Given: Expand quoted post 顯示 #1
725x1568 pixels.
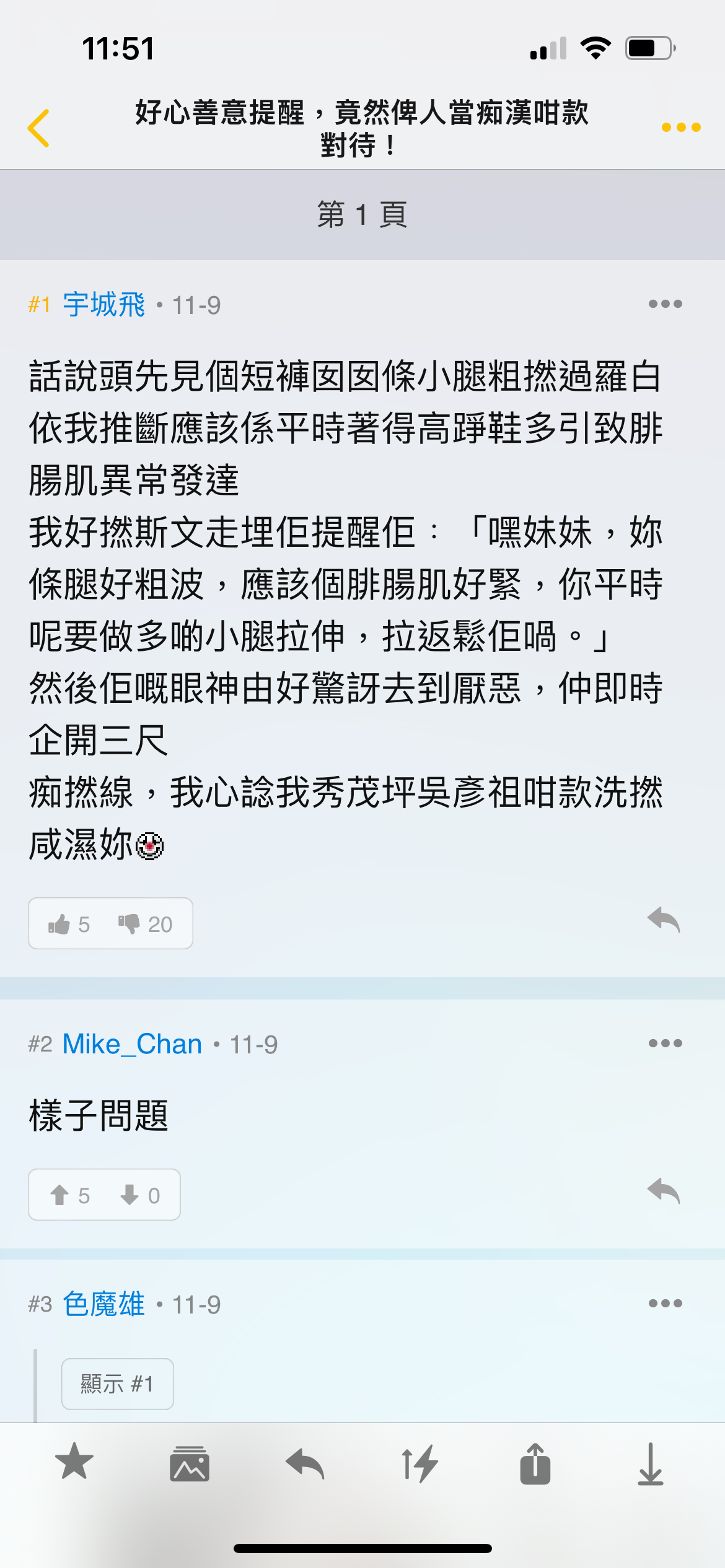Looking at the screenshot, I should pos(117,1384).
